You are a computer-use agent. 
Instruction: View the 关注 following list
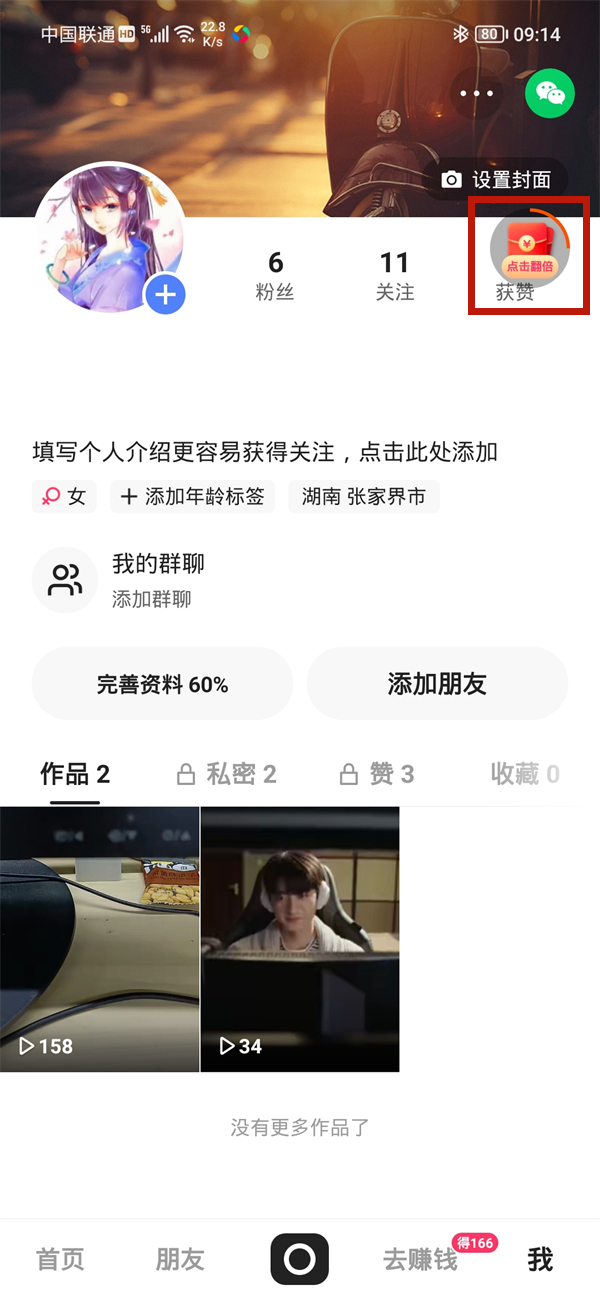coord(395,276)
